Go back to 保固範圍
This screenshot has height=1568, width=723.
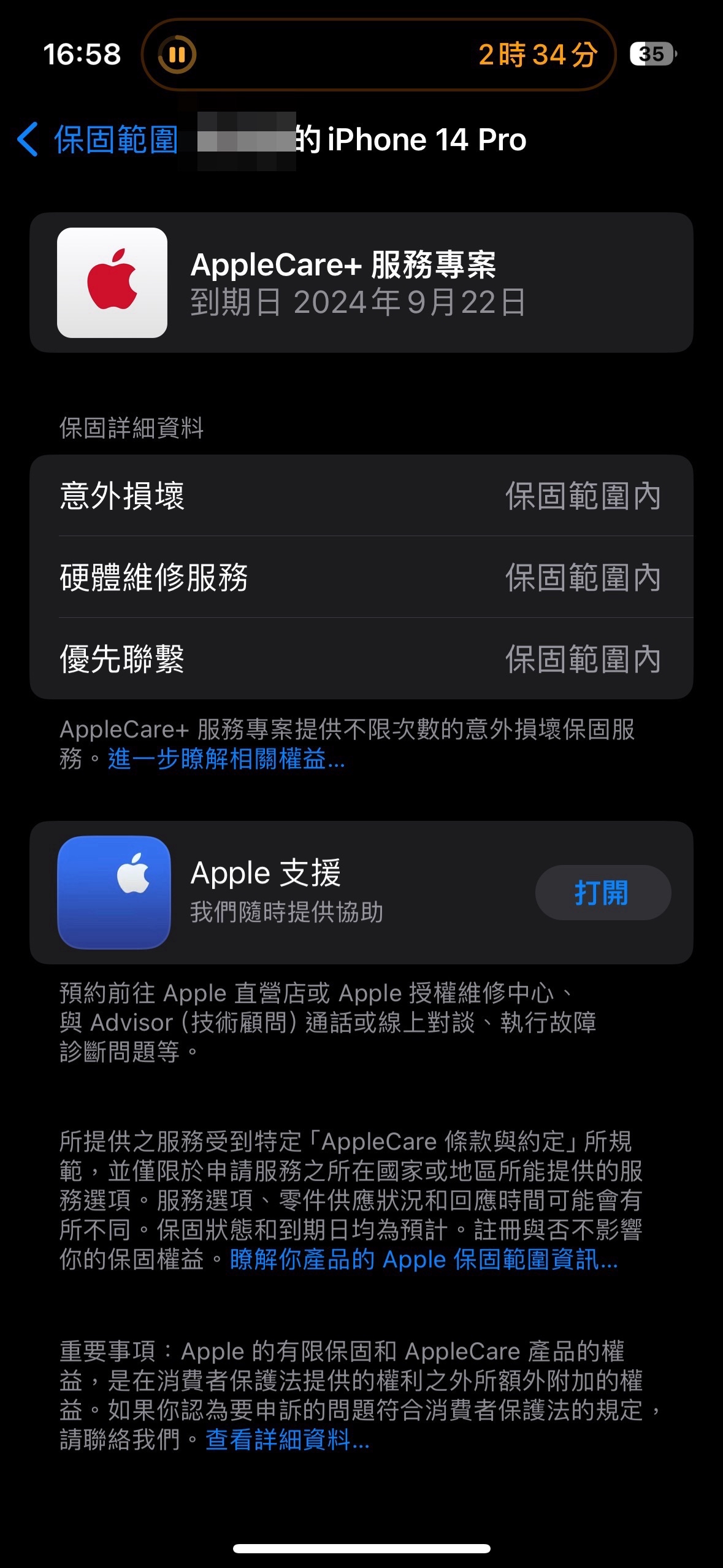(98, 140)
